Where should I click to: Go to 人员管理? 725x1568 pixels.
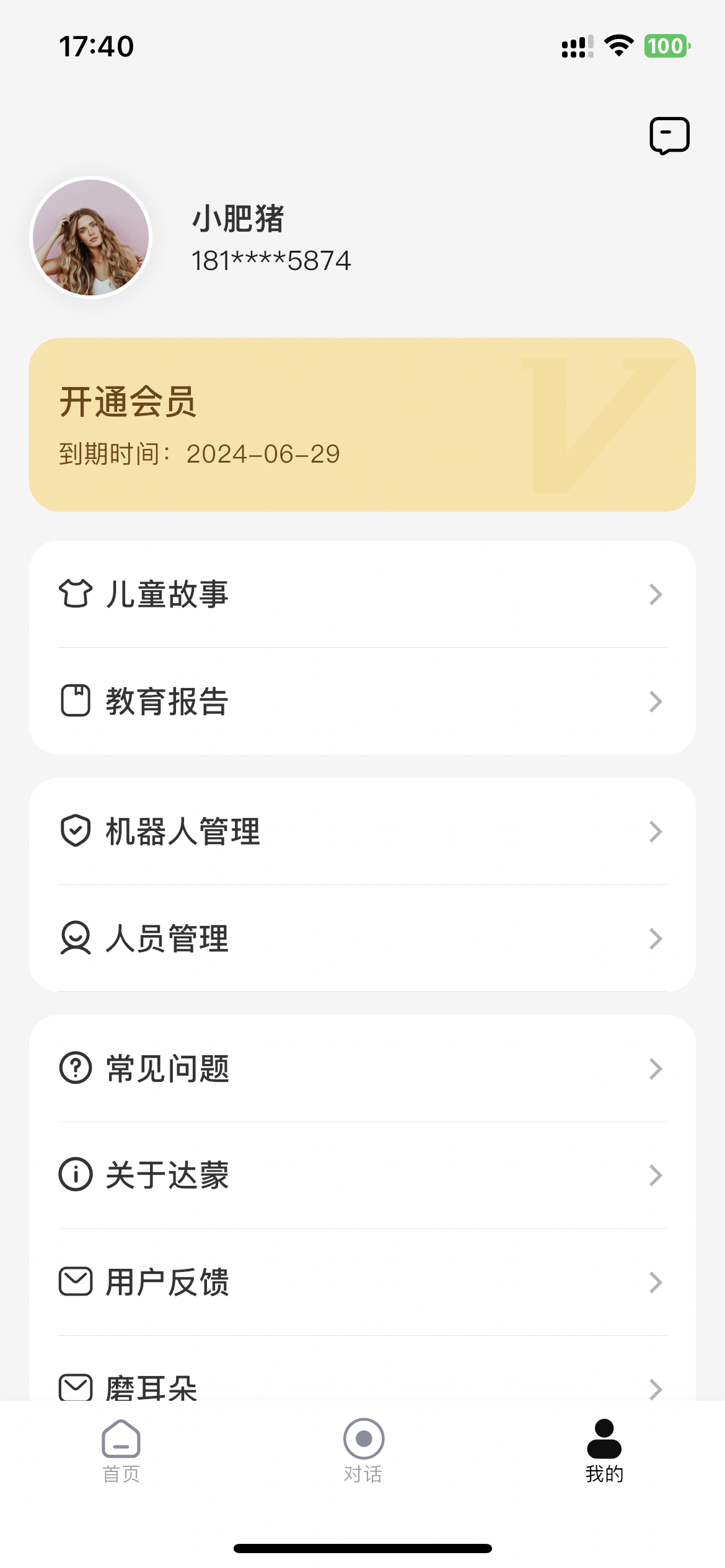pyautogui.click(x=362, y=939)
